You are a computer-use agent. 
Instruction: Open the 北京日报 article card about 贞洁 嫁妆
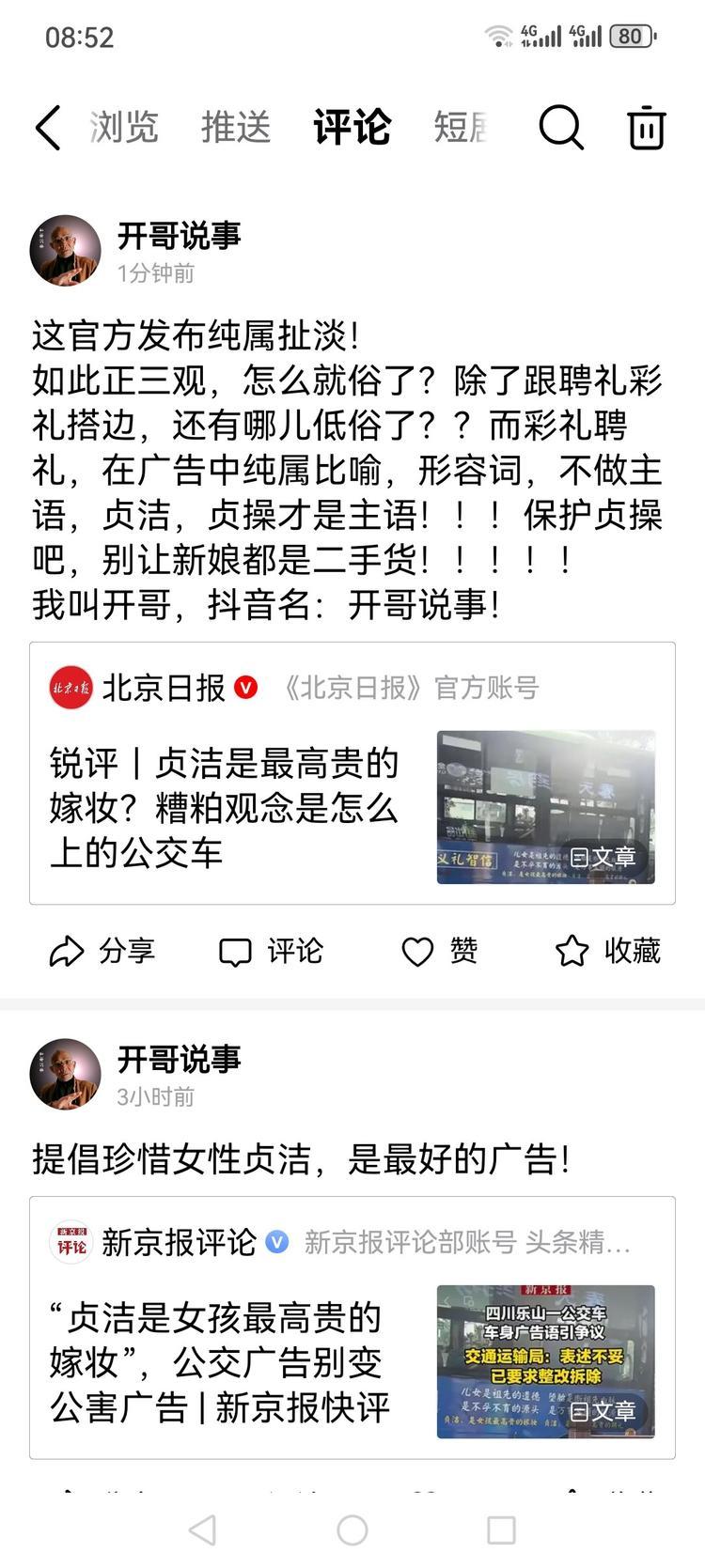352,772
